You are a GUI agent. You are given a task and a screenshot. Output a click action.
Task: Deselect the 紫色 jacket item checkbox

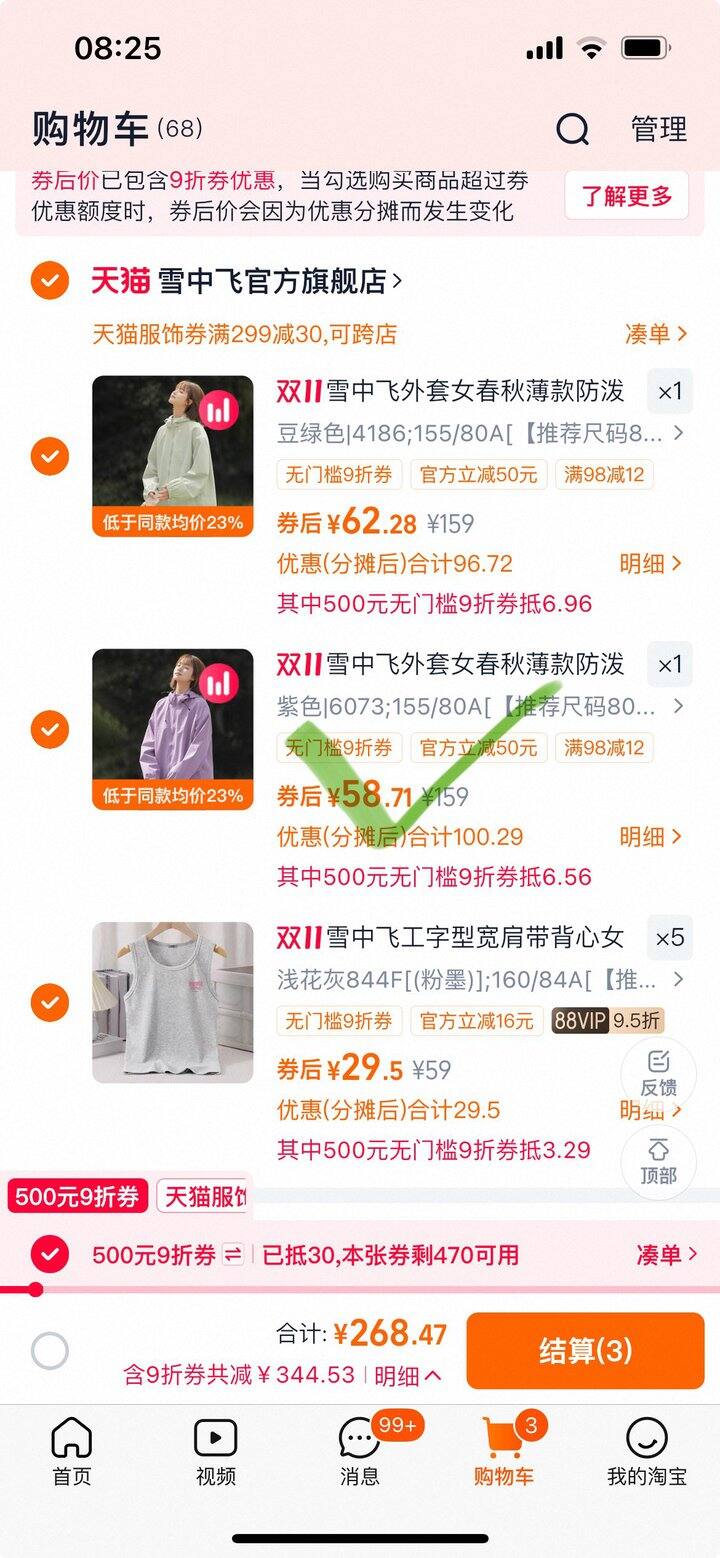tap(49, 729)
